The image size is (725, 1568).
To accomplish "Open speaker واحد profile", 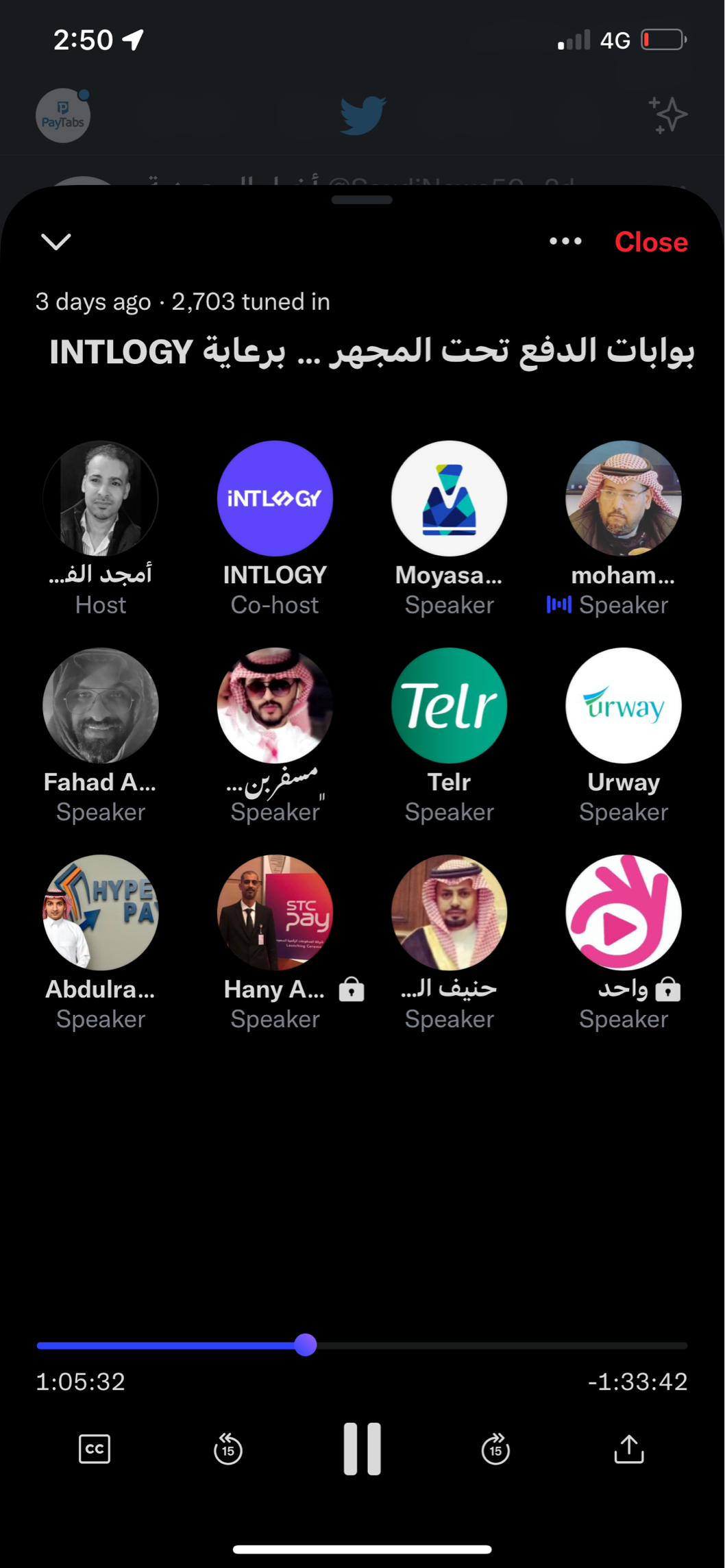I will 623,913.
